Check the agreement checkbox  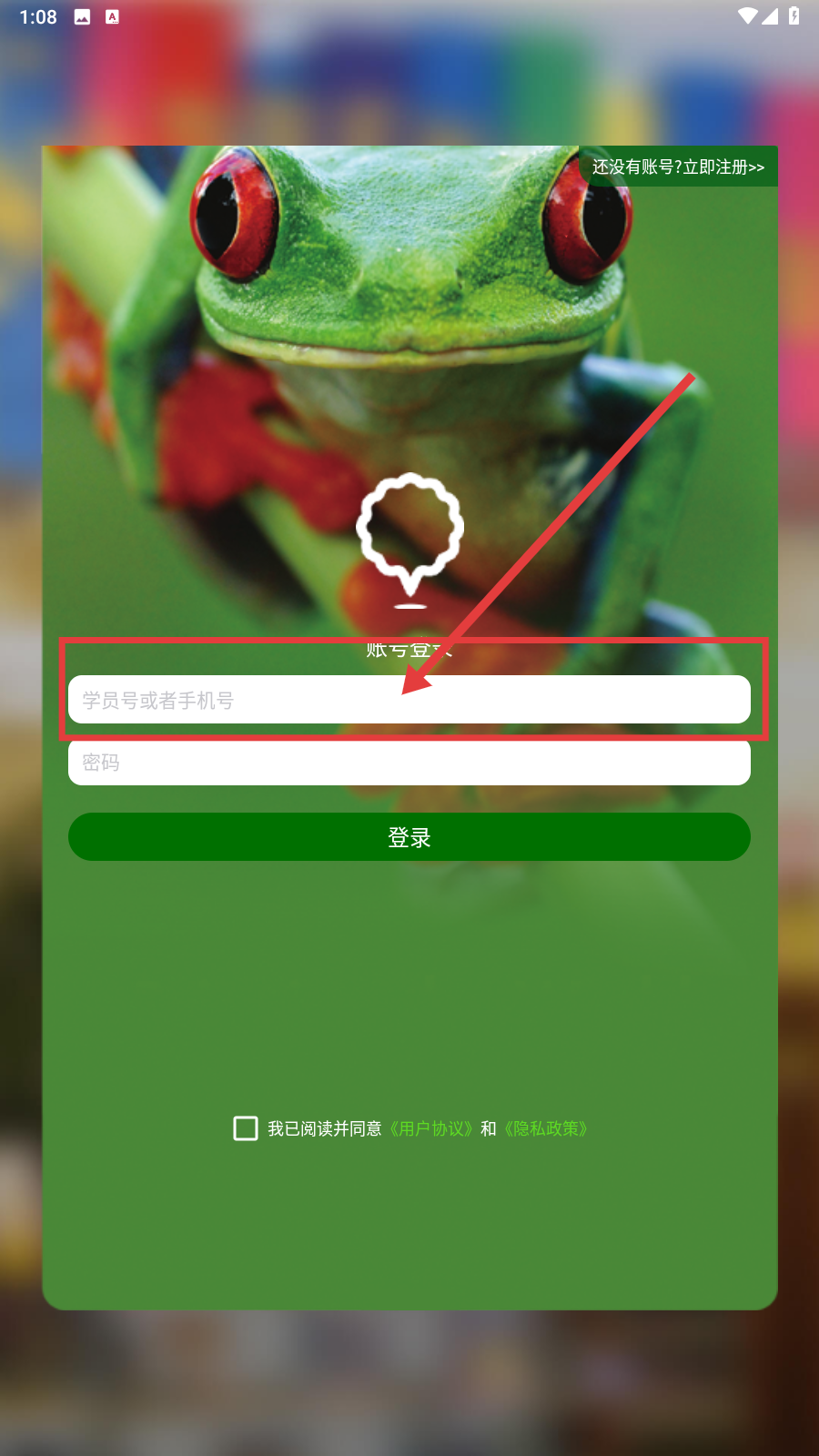pos(246,1128)
